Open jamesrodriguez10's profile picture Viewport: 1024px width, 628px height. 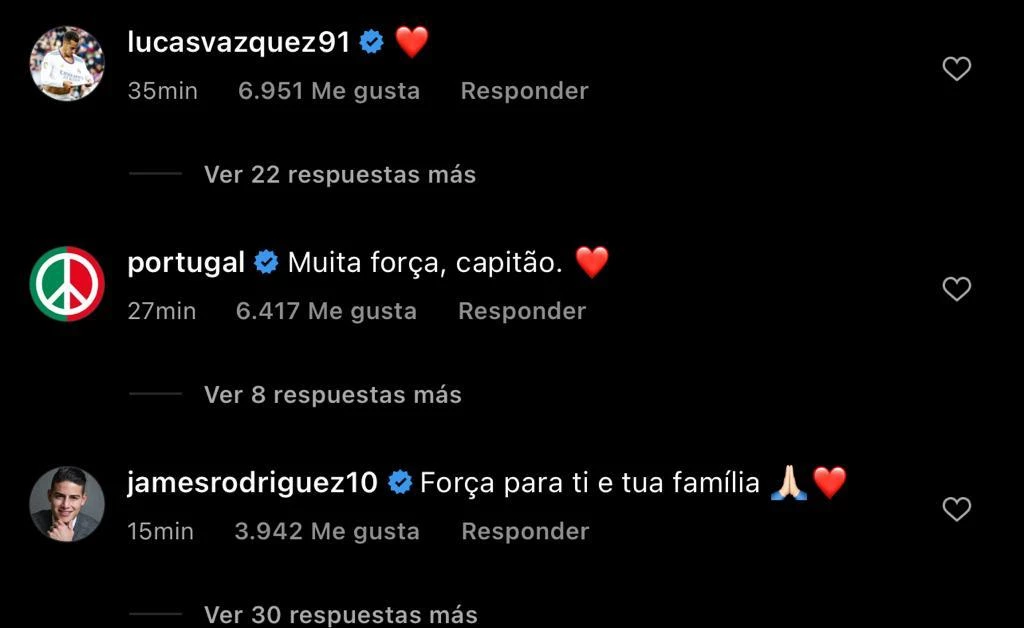67,504
